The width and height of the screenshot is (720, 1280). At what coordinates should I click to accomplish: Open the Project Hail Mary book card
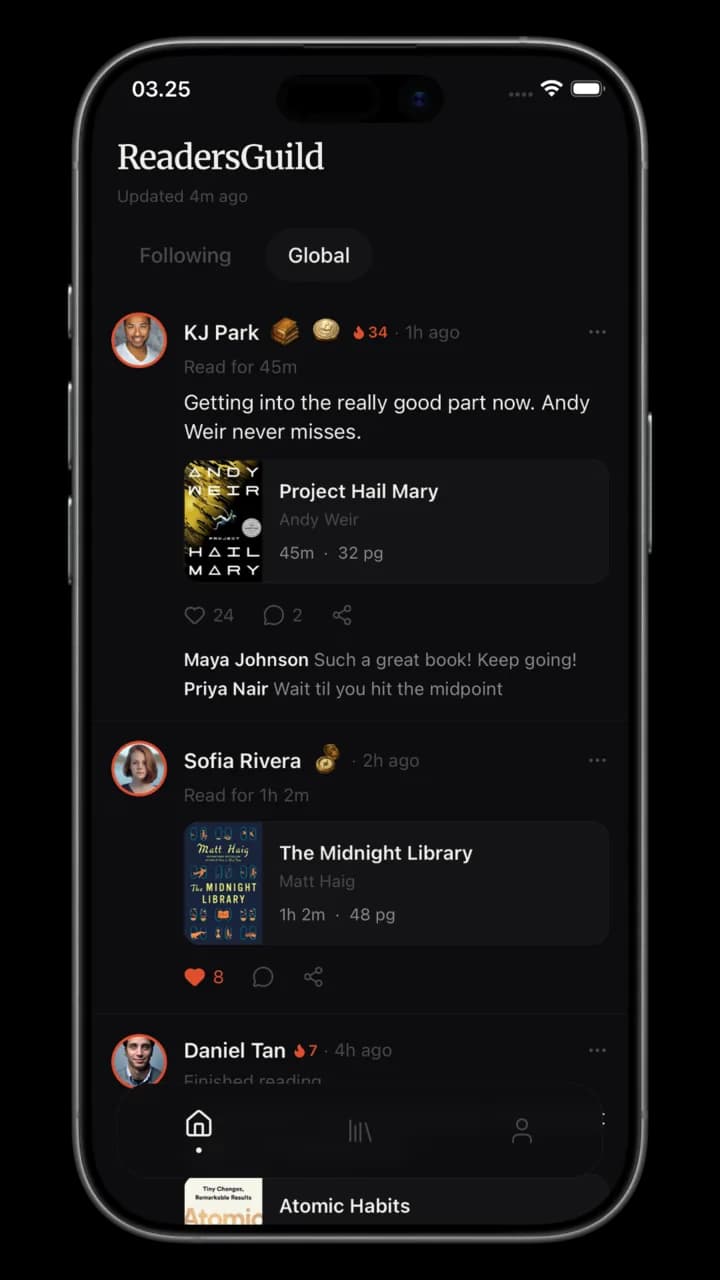[x=396, y=521]
